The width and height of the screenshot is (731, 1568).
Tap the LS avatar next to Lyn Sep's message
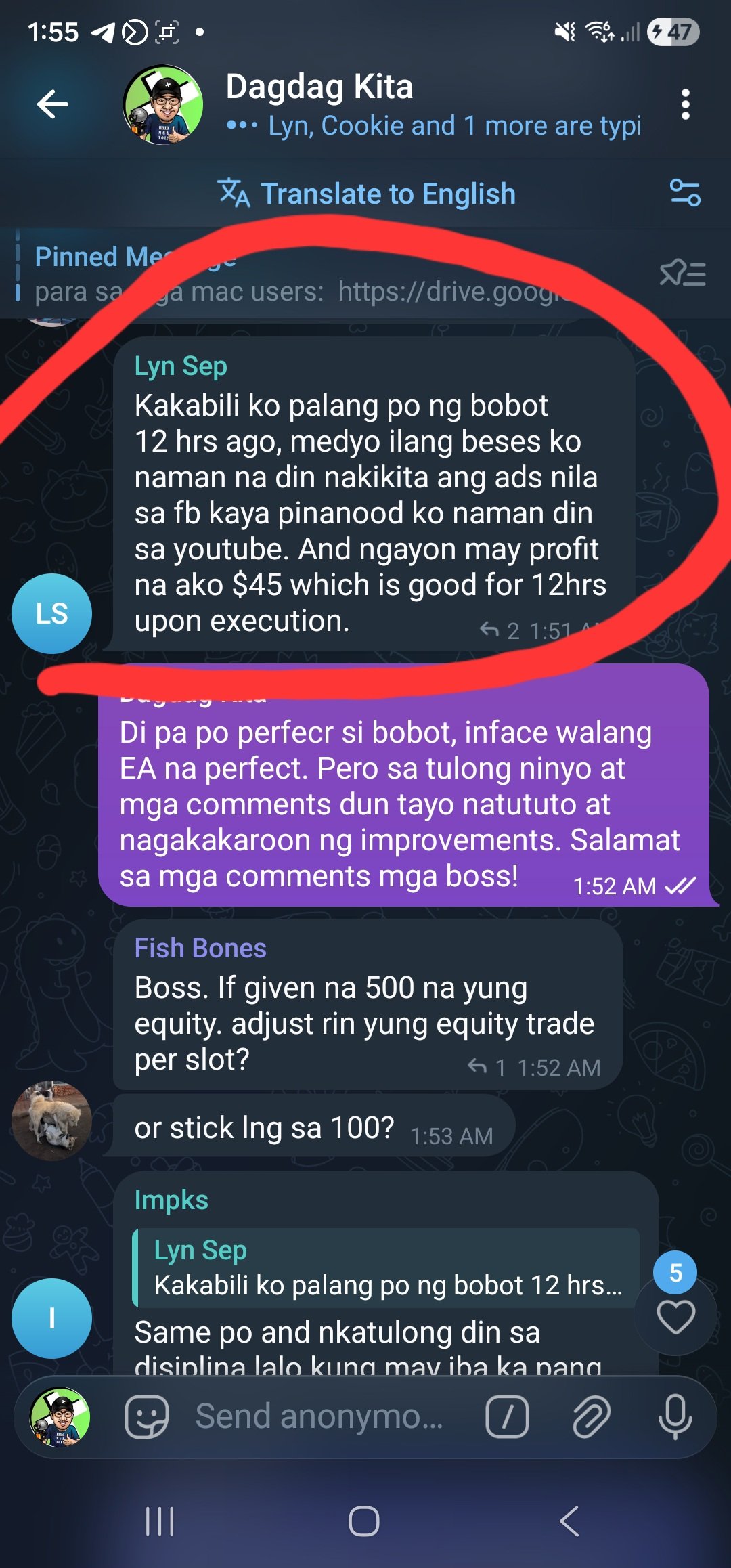pyautogui.click(x=51, y=613)
